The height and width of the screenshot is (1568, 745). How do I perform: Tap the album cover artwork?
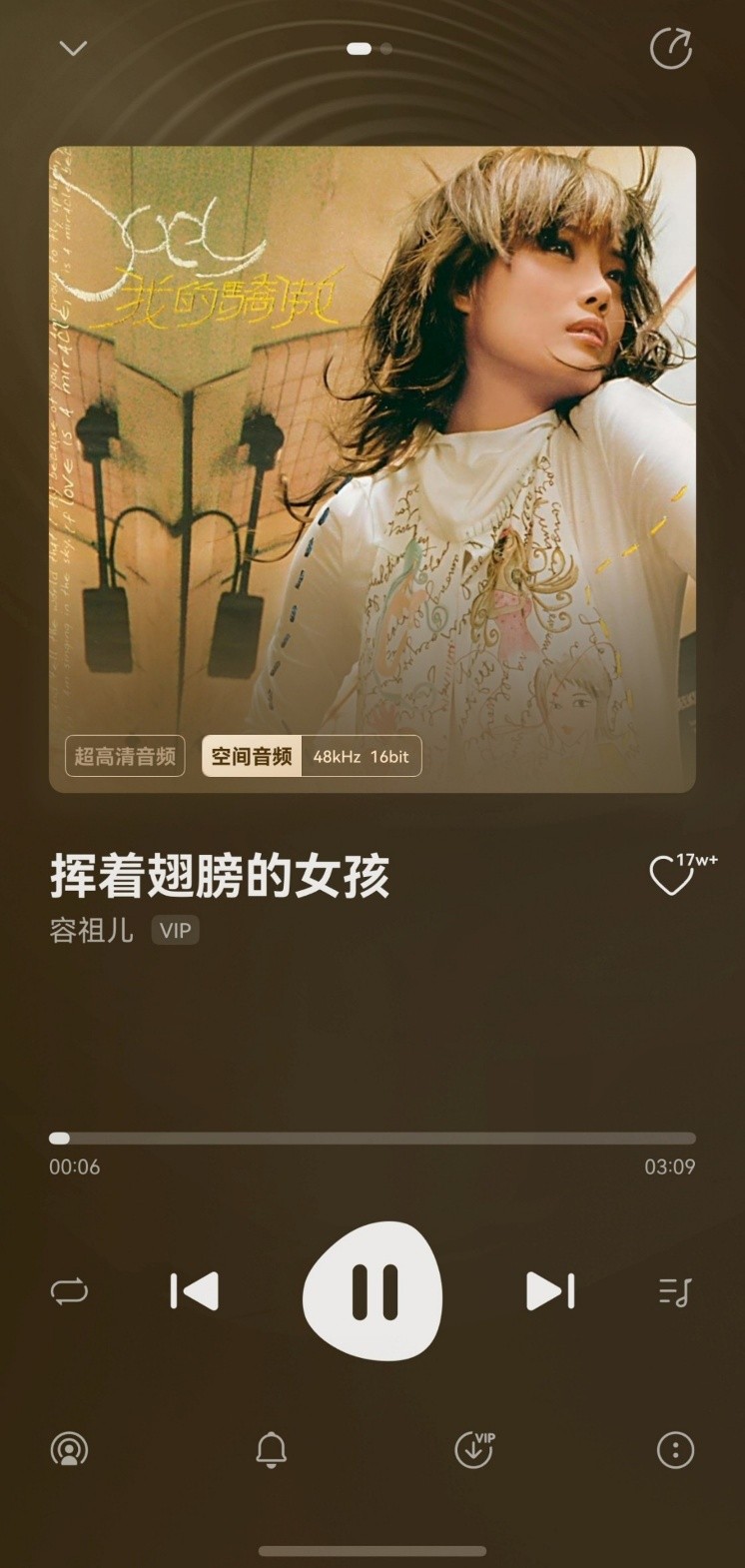[372, 469]
